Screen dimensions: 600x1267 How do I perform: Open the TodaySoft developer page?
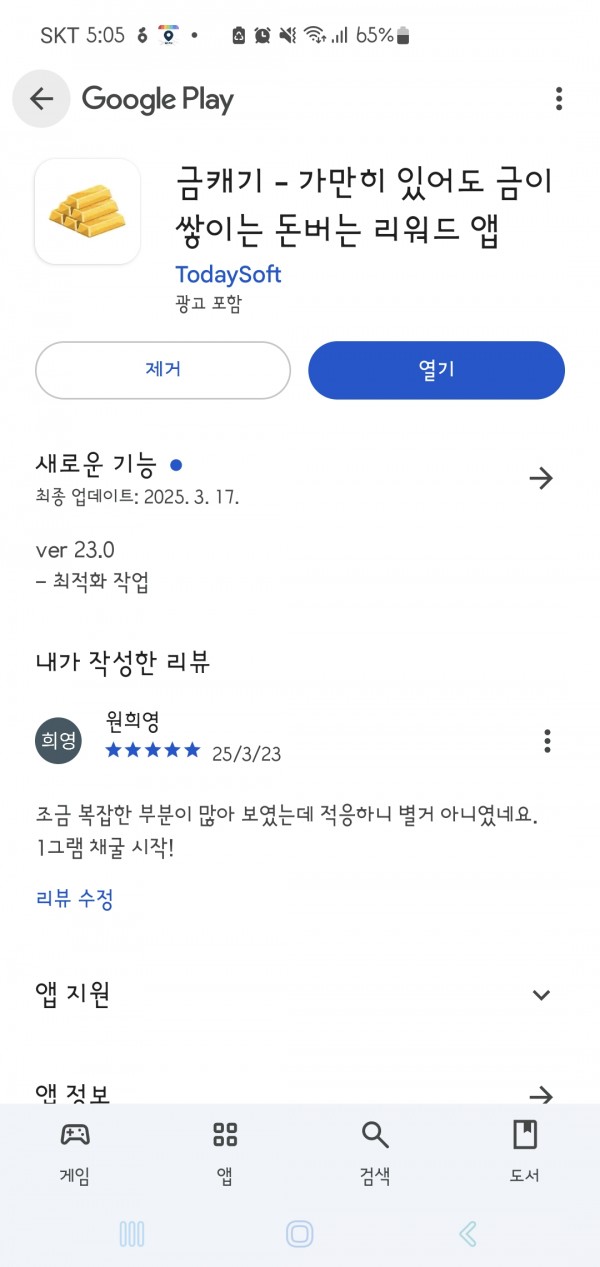[x=228, y=273]
